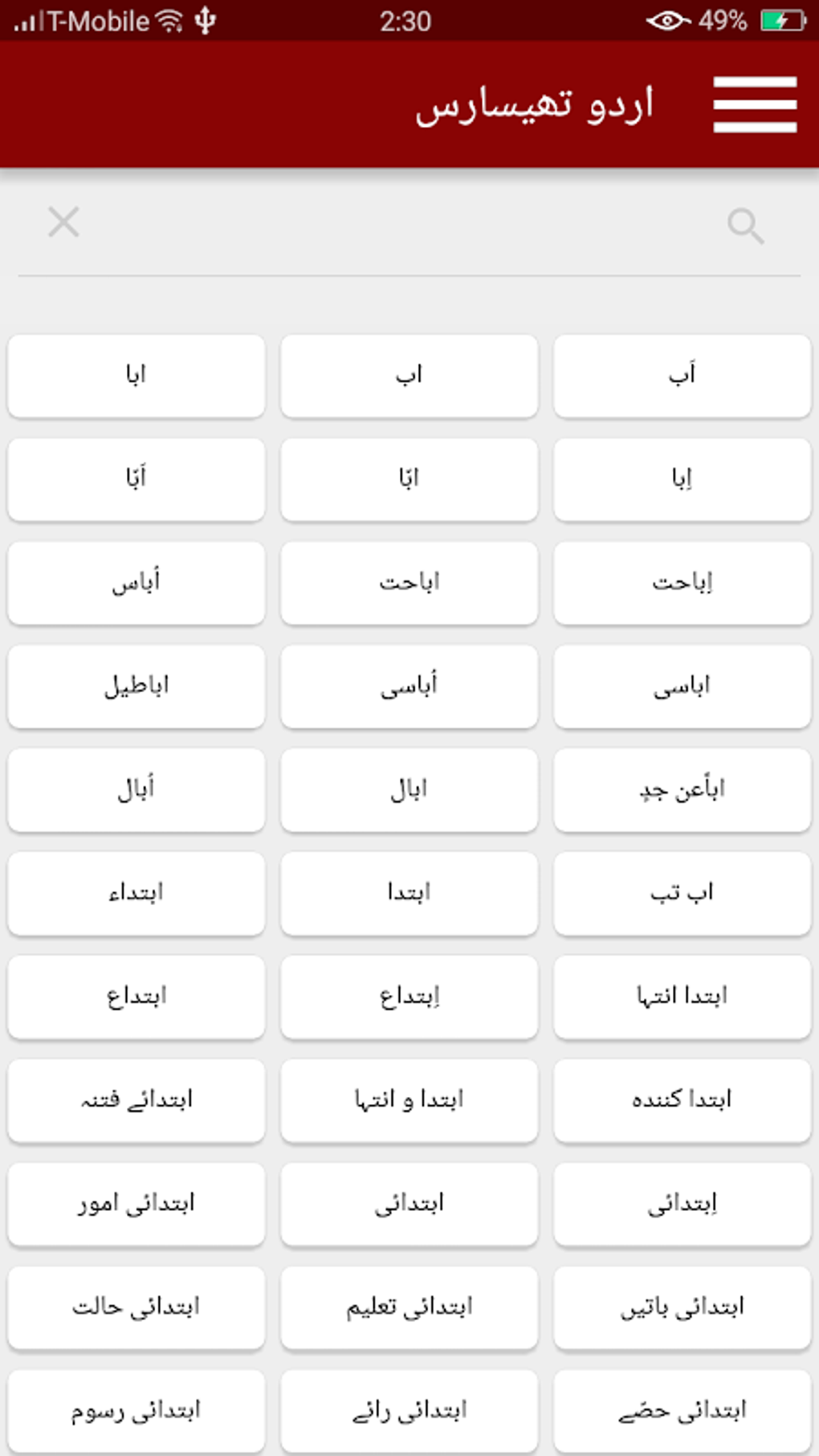This screenshot has width=819, height=1456.
Task: Select the word اباحت
Action: point(408,582)
